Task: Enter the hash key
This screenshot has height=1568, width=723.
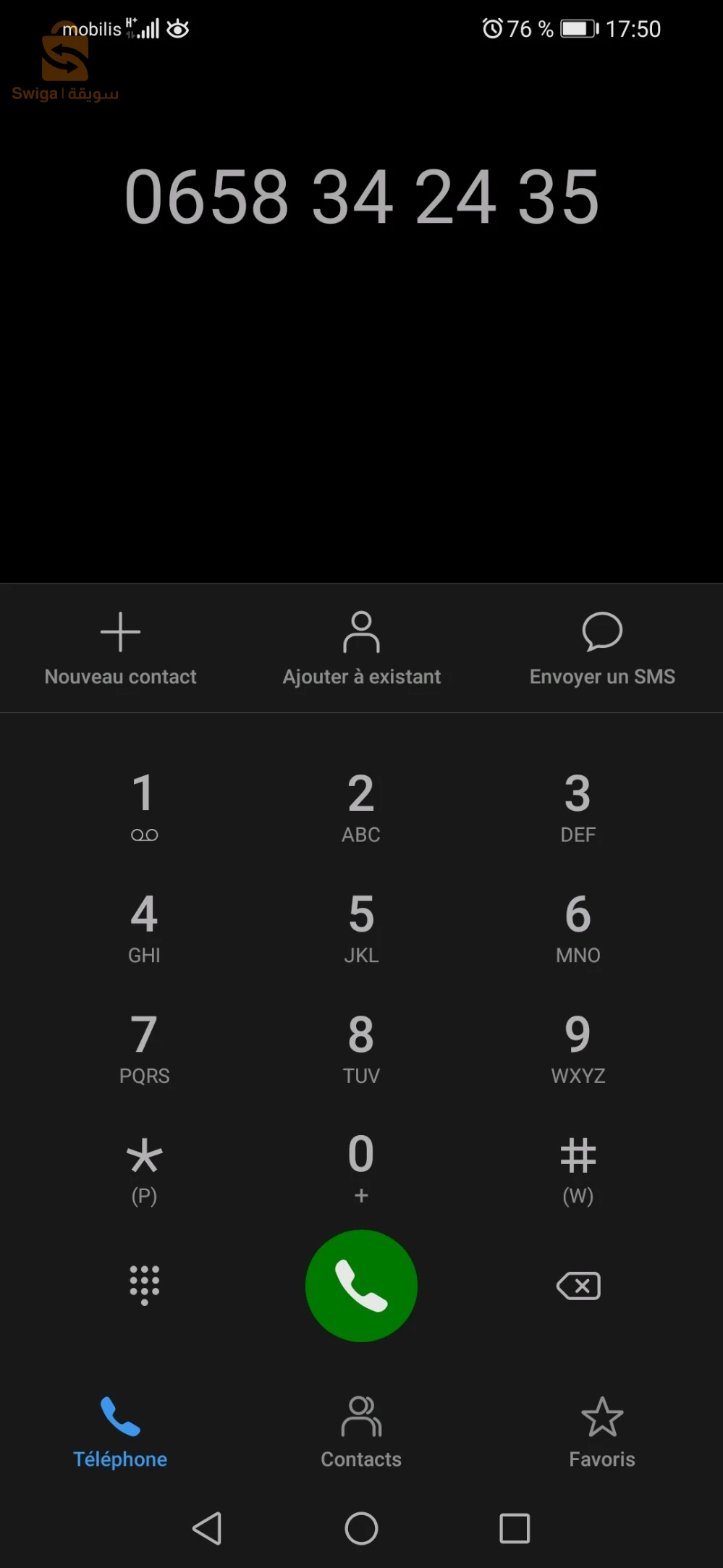Action: click(578, 1167)
